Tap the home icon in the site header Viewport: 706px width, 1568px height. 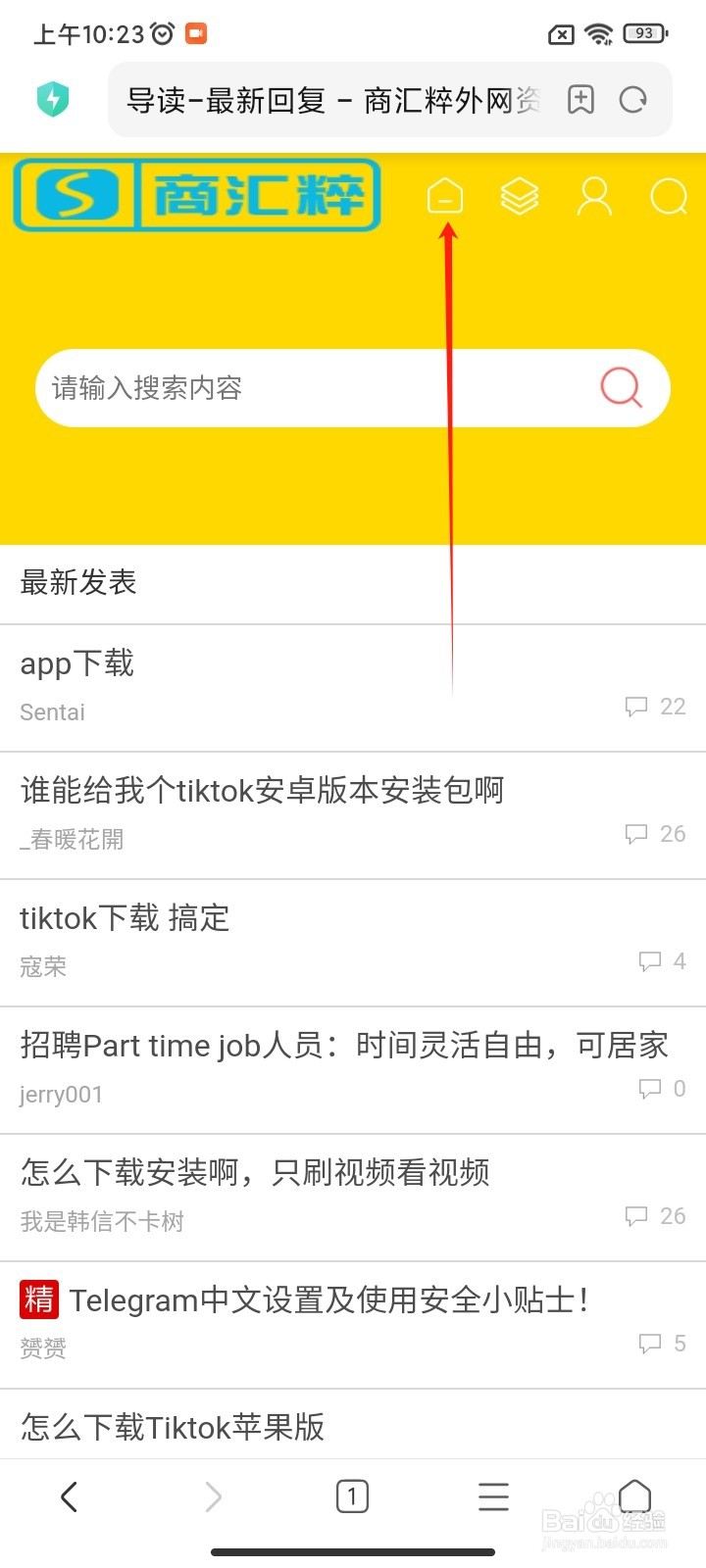pos(446,195)
